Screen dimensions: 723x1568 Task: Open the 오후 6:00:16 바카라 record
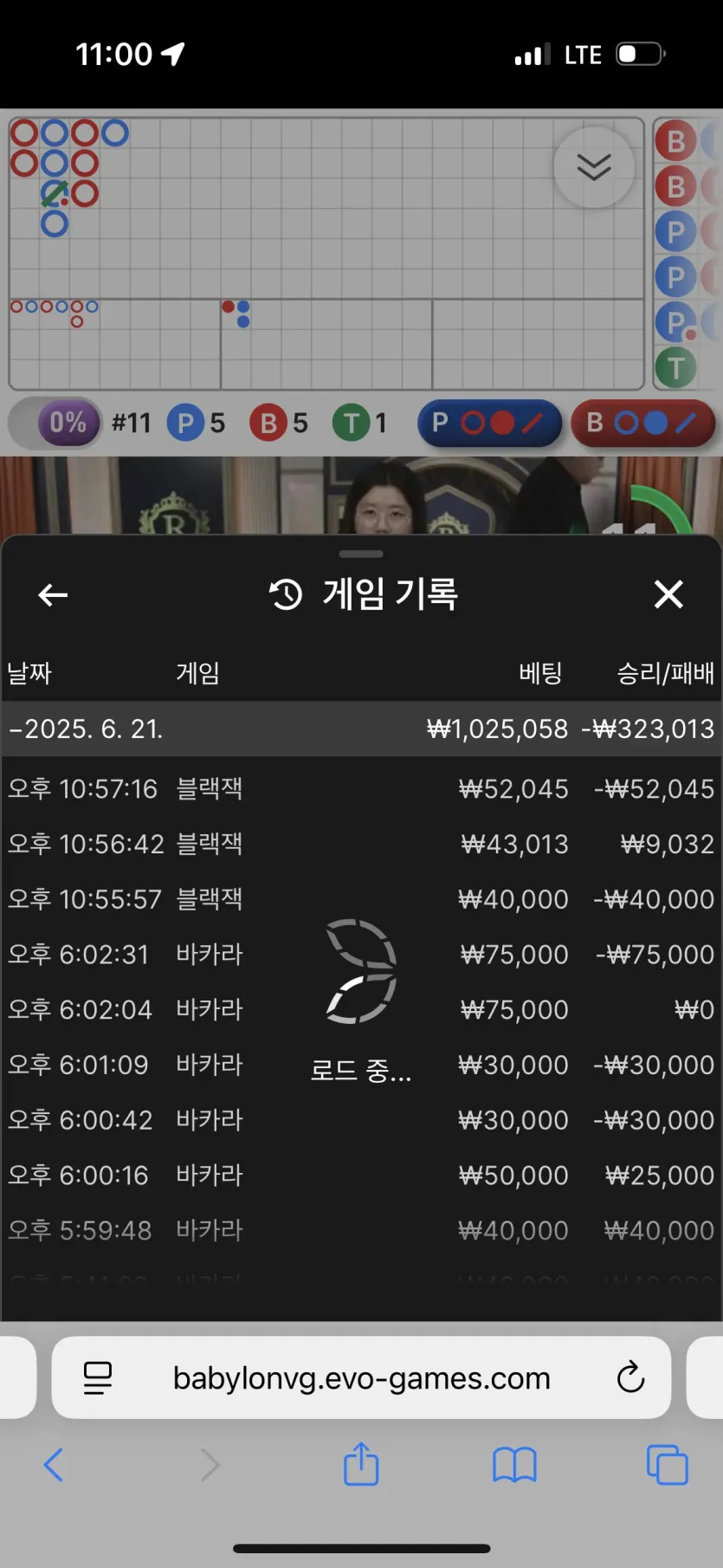pos(361,1176)
